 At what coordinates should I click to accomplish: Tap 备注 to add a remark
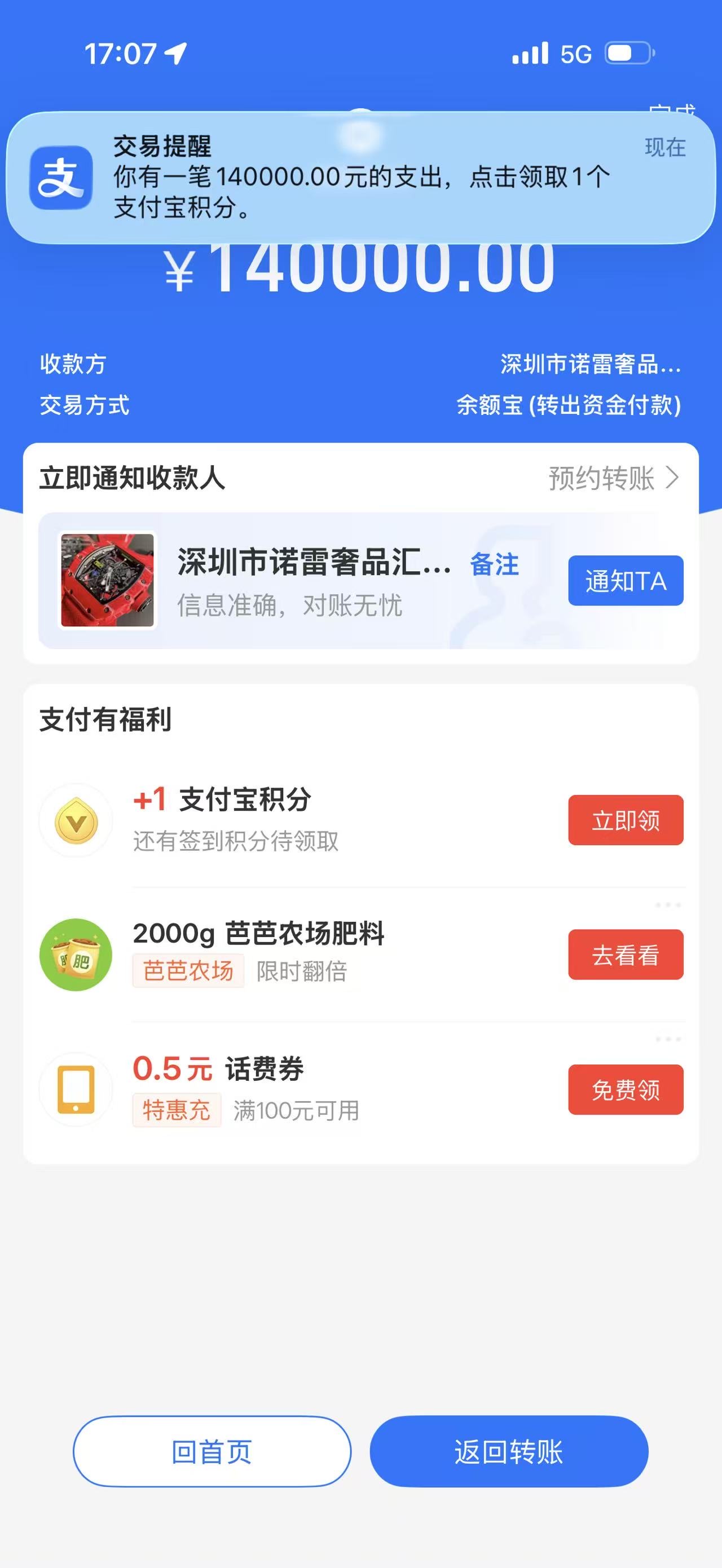tap(494, 564)
